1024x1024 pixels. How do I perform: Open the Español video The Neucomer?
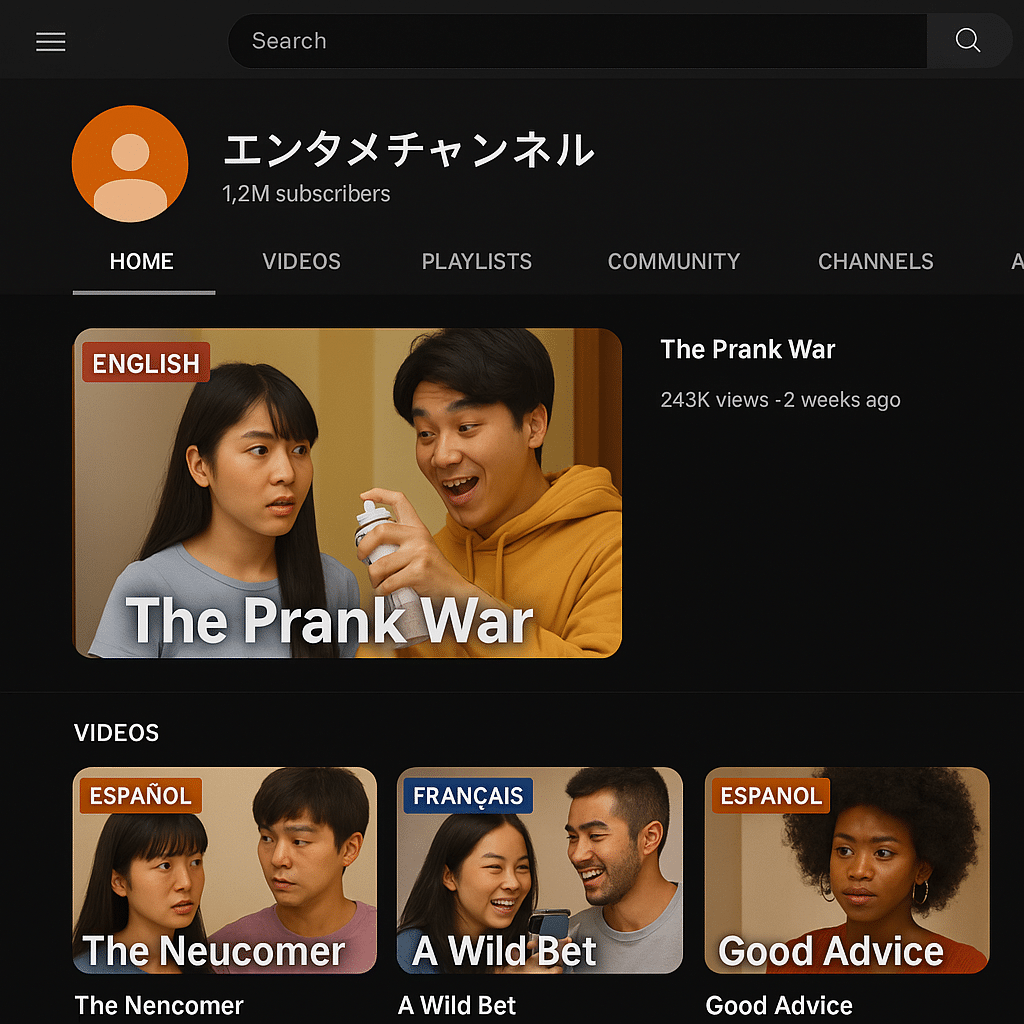(x=225, y=870)
